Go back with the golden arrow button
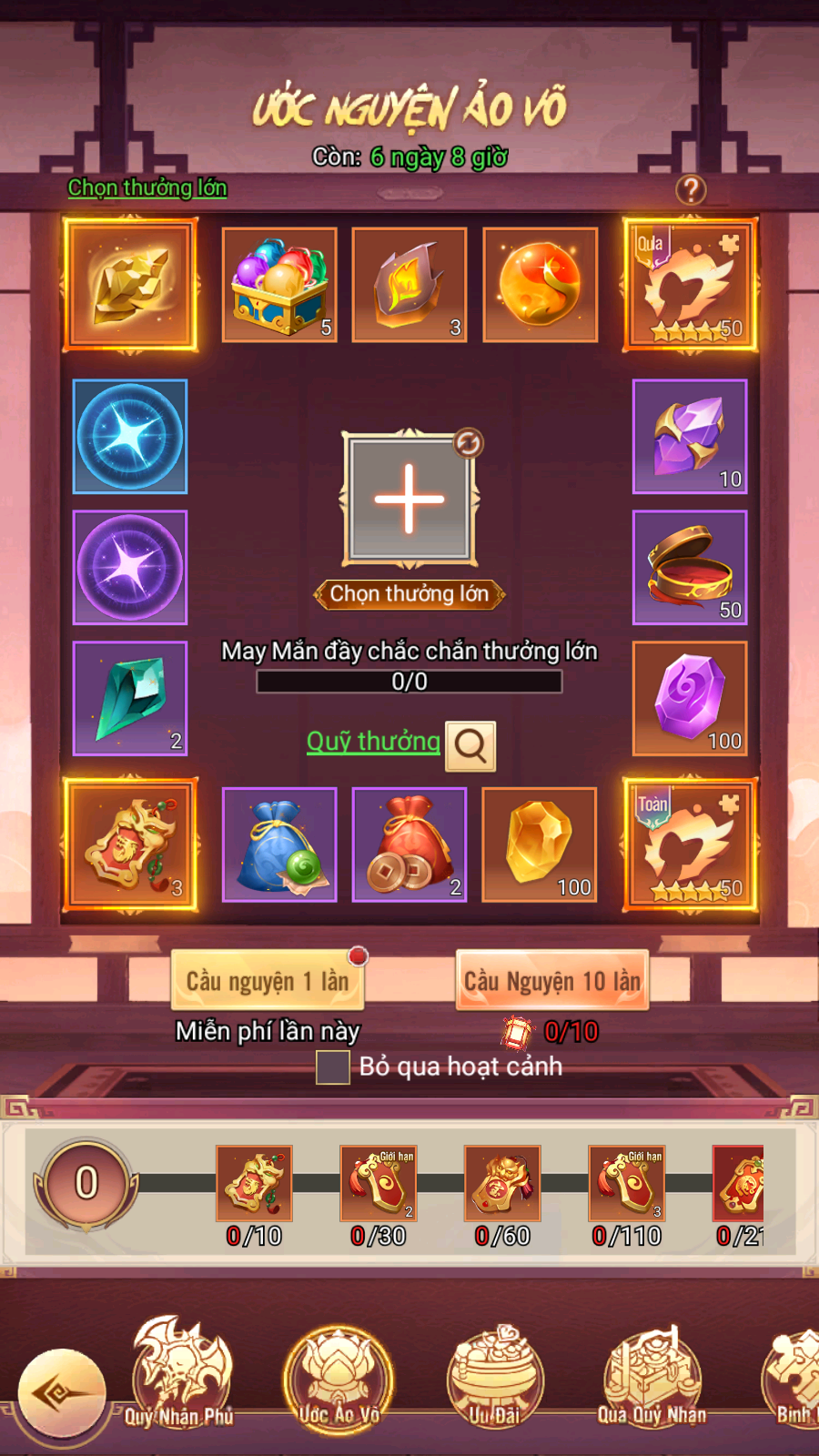The image size is (819, 1456). (62, 1393)
